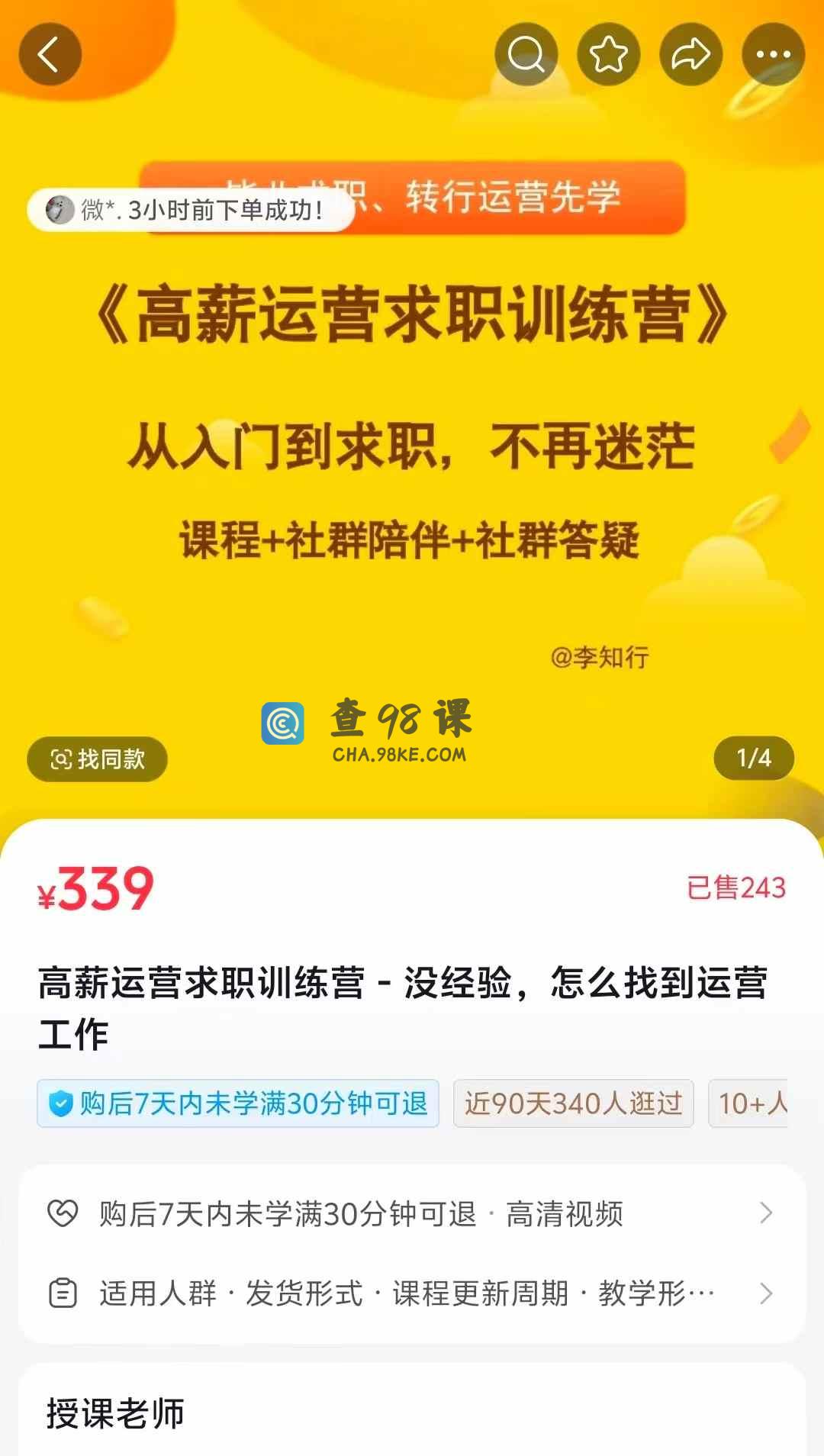Expand the 适用人群 · 发货形式 details row

[x=412, y=1293]
